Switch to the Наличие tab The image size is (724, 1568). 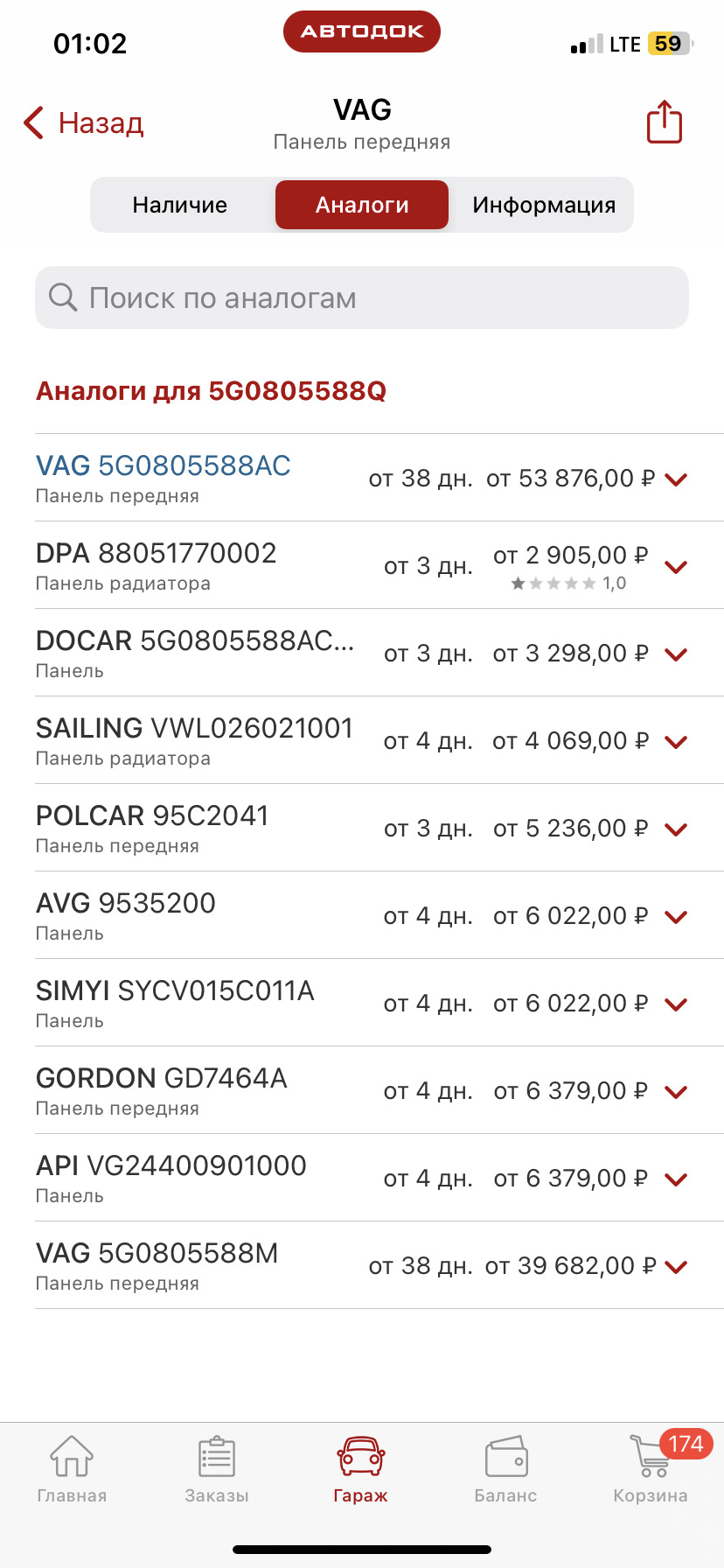coord(180,205)
